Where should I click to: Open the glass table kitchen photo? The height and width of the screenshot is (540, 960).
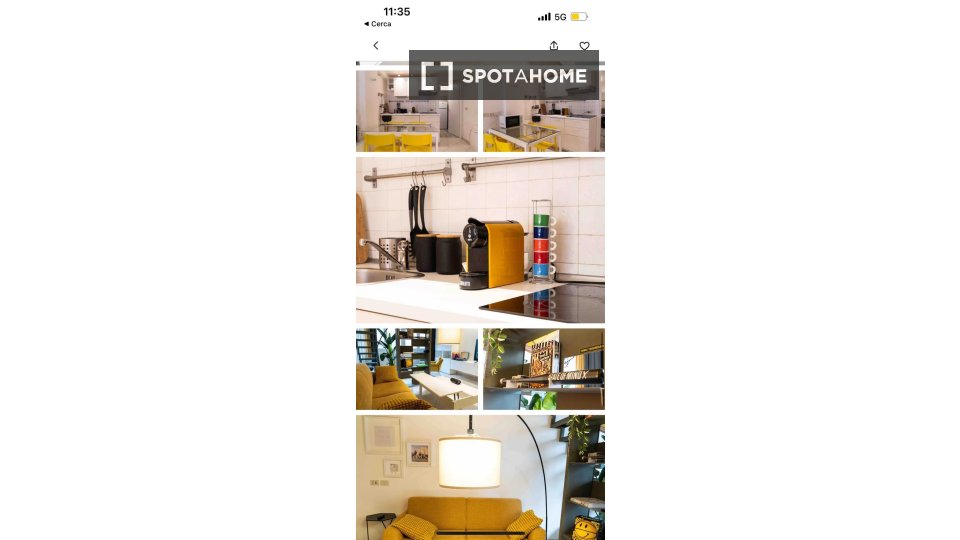(543, 127)
